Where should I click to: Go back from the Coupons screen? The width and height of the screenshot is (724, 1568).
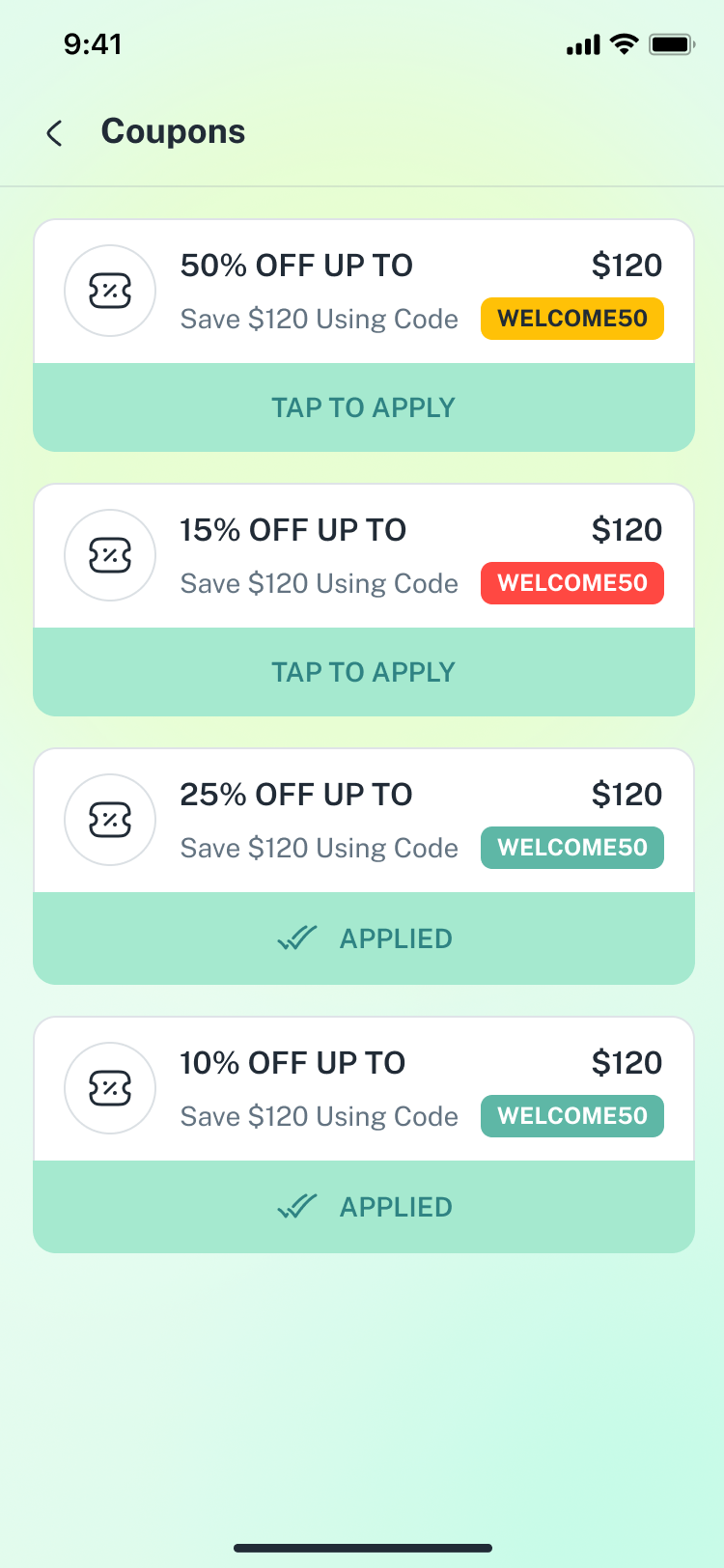pos(55,133)
